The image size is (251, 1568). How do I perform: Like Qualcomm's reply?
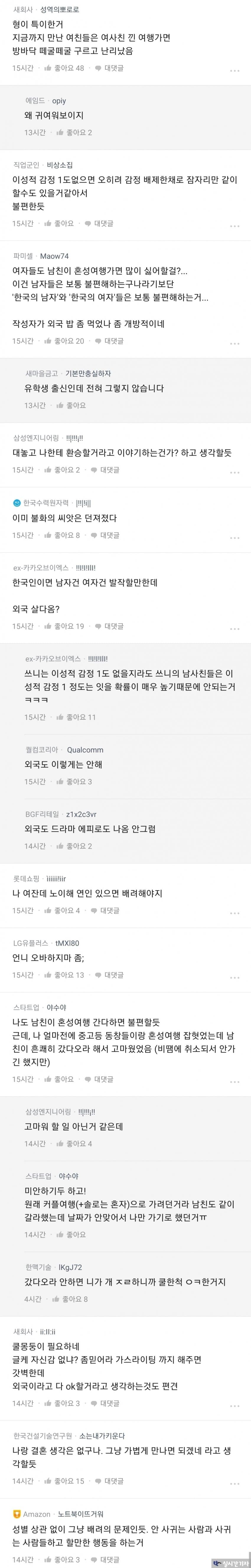[74, 782]
